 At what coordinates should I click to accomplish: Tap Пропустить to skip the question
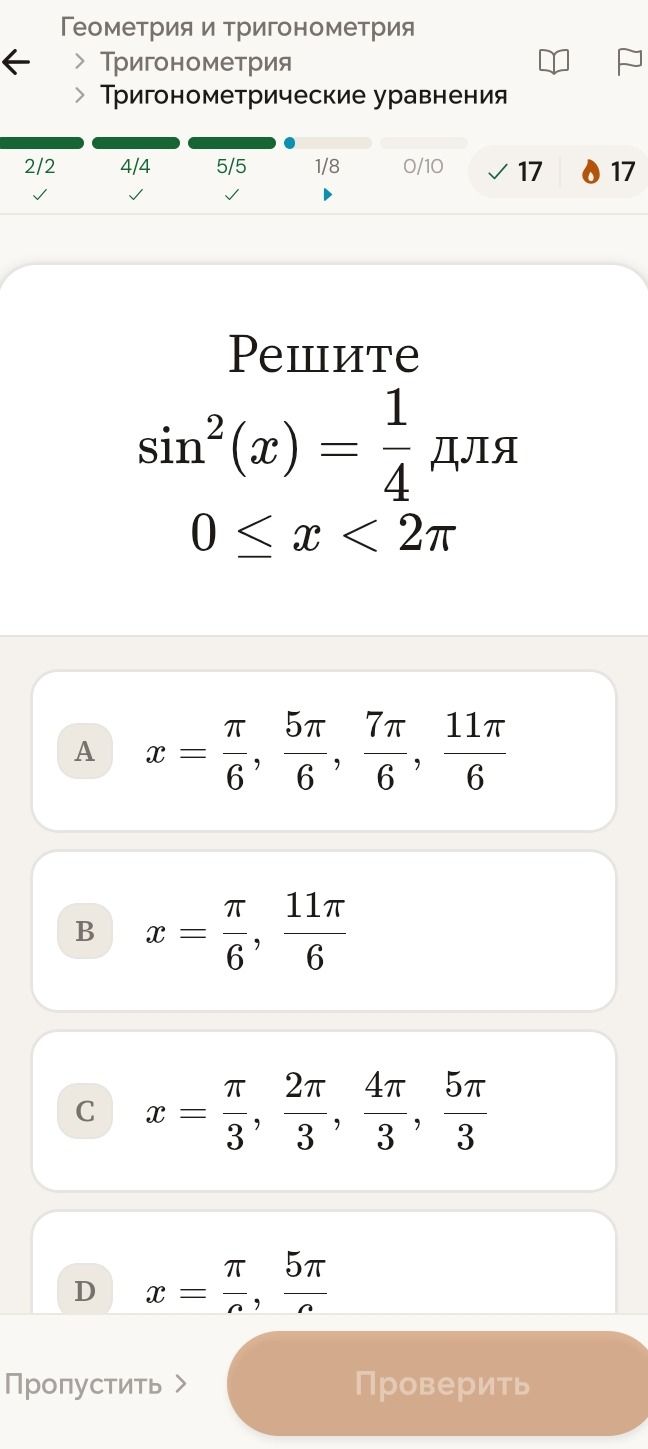tap(96, 1384)
